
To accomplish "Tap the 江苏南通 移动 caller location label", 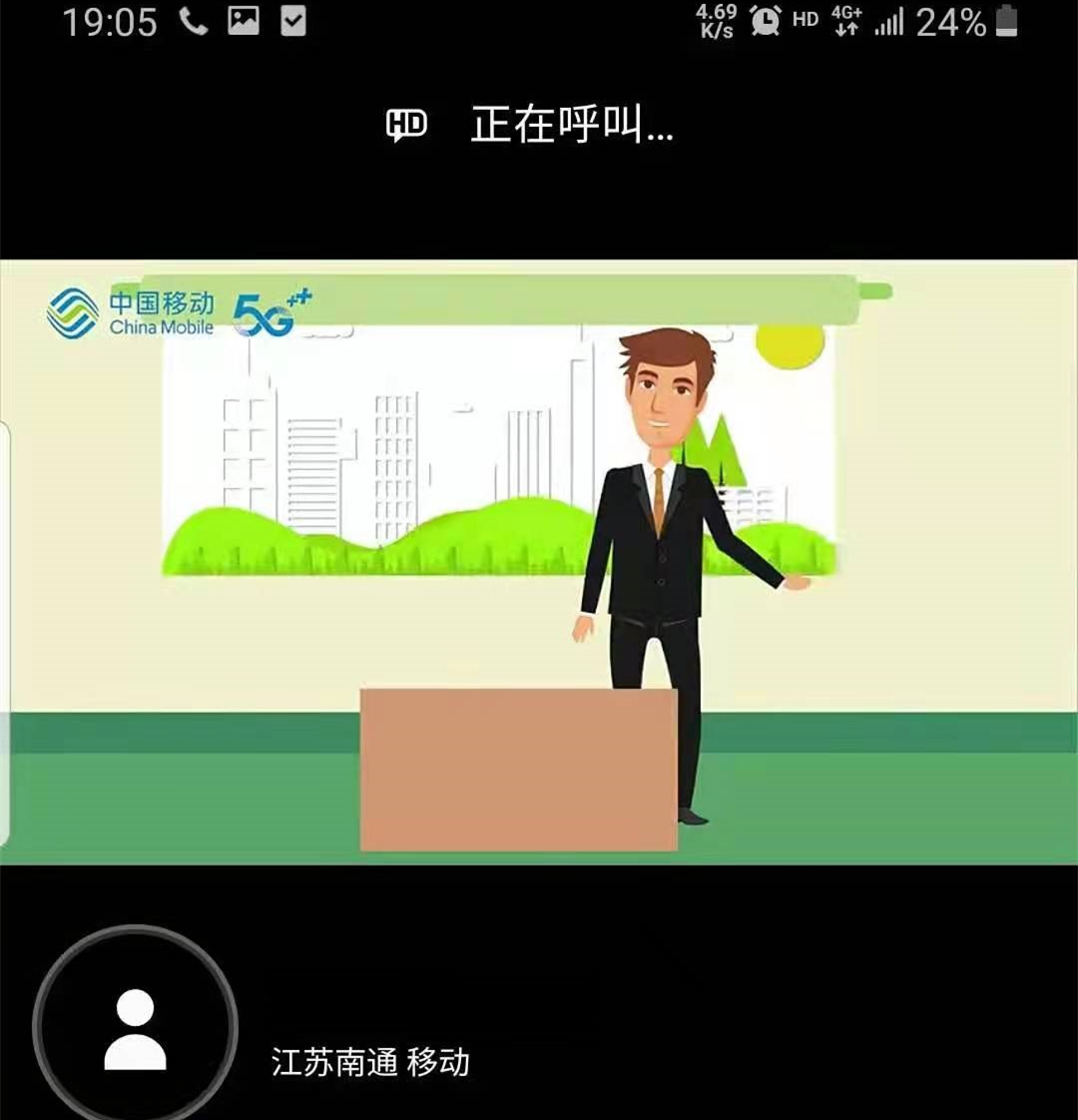I will pos(371,1063).
